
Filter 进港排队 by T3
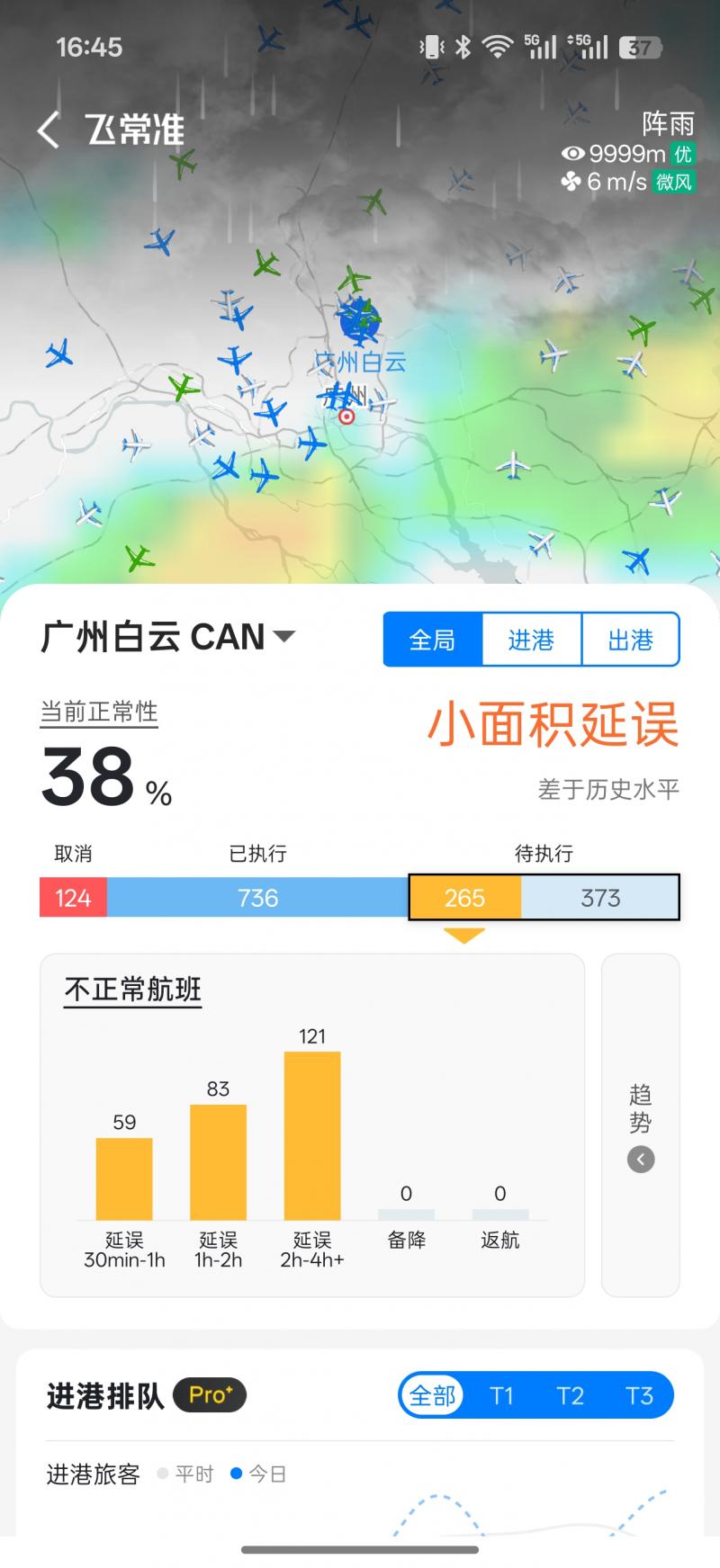pos(639,1395)
